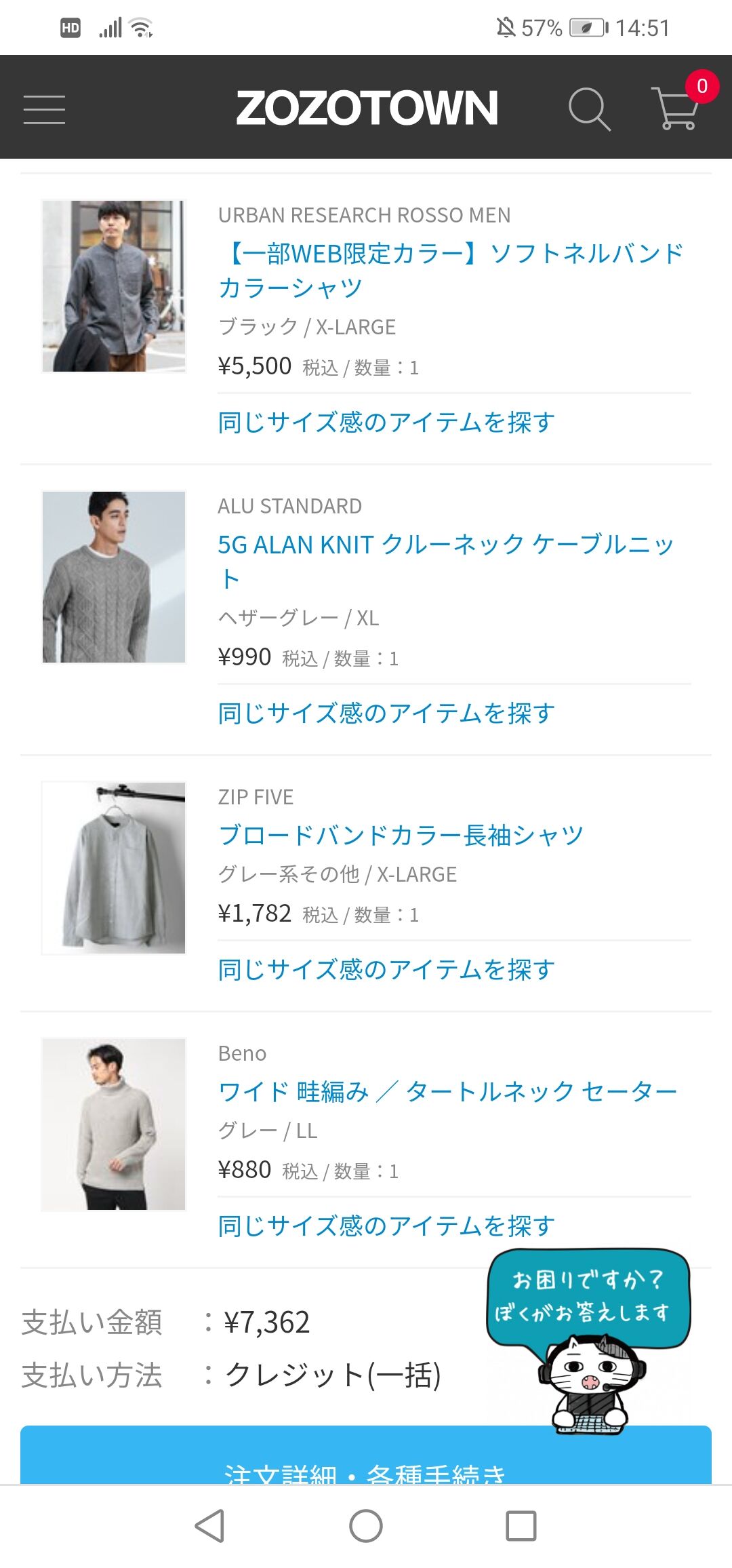Tap the HD indicator in status bar
The image size is (732, 1568).
70,28
